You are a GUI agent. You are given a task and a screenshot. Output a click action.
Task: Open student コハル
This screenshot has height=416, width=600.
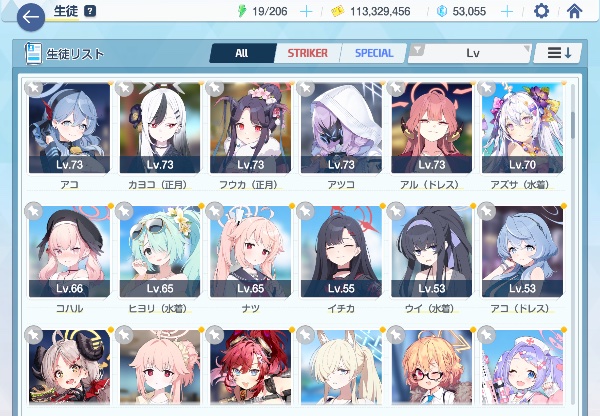tap(69, 251)
